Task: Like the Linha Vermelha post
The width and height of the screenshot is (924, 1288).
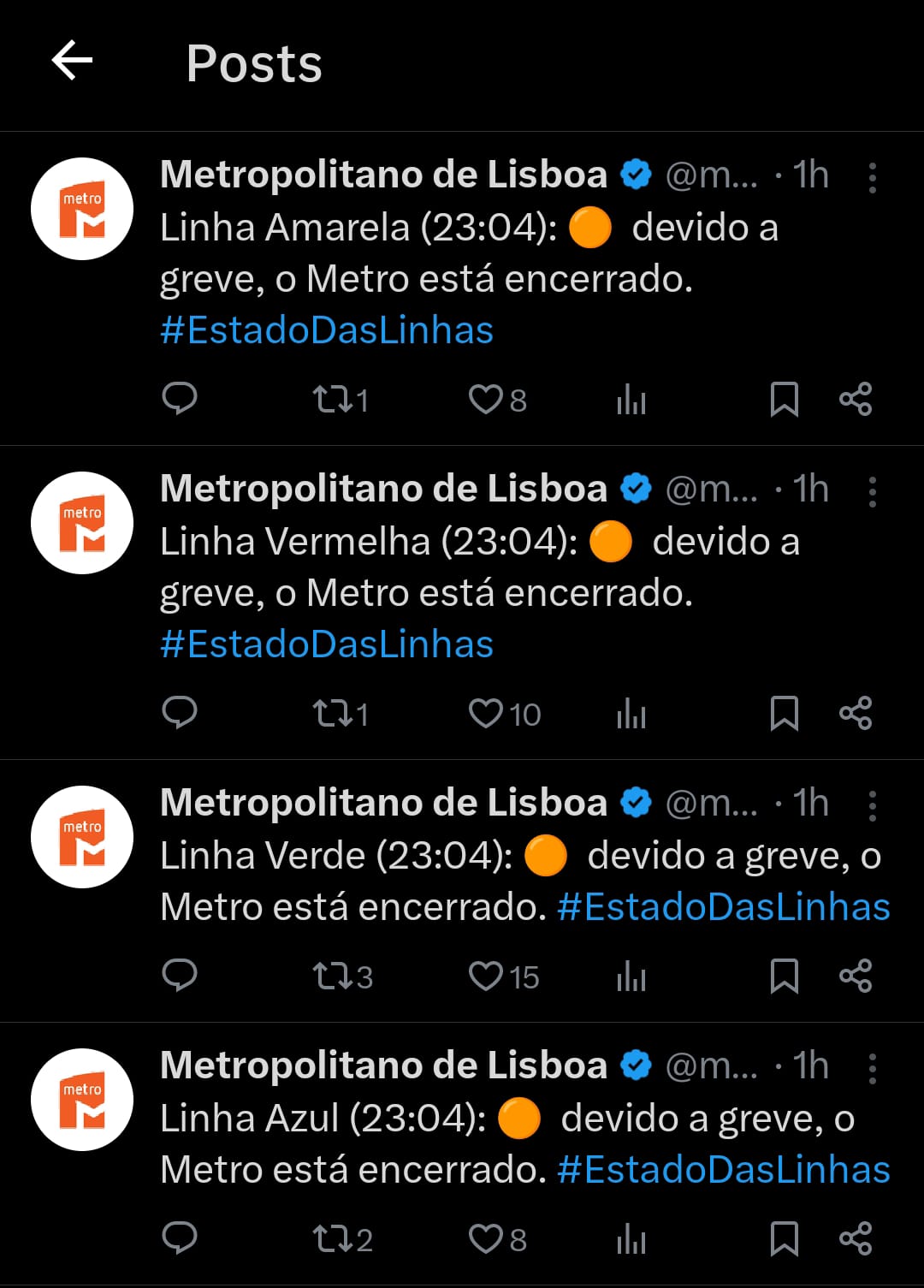Action: coord(486,713)
